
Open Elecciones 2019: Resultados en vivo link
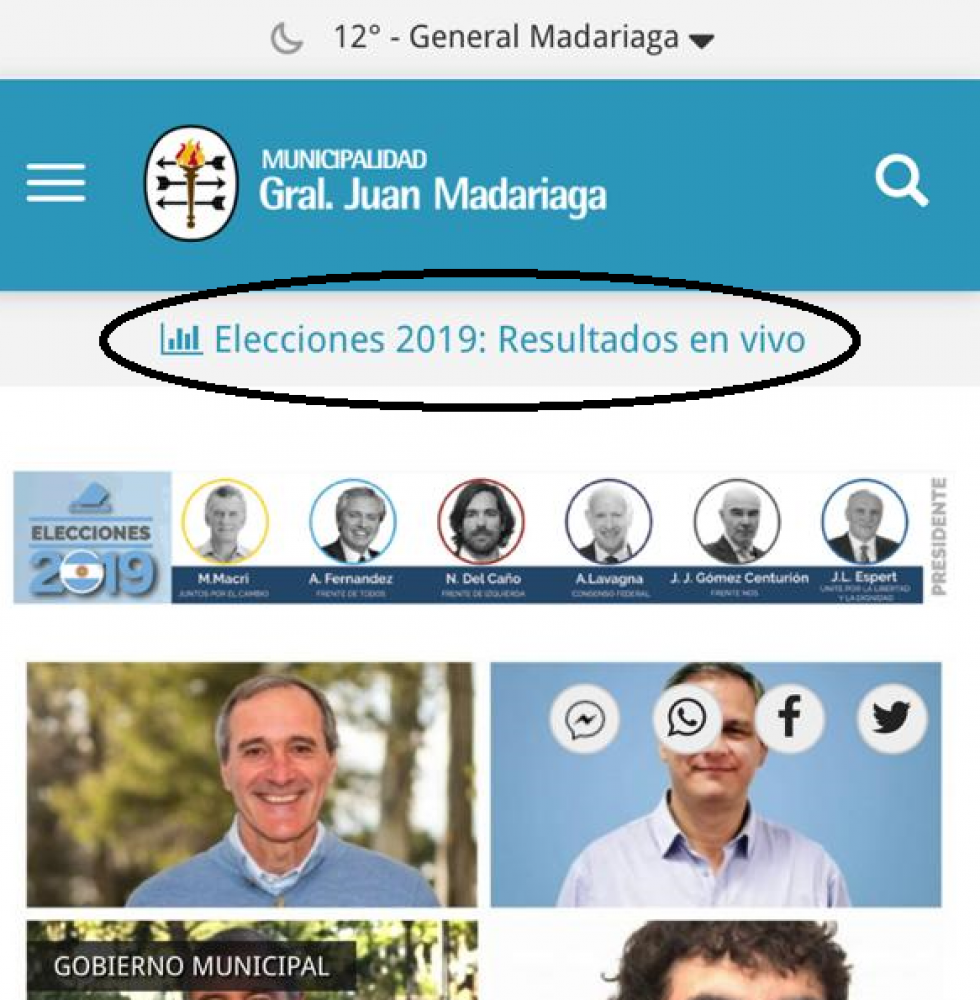click(x=483, y=340)
